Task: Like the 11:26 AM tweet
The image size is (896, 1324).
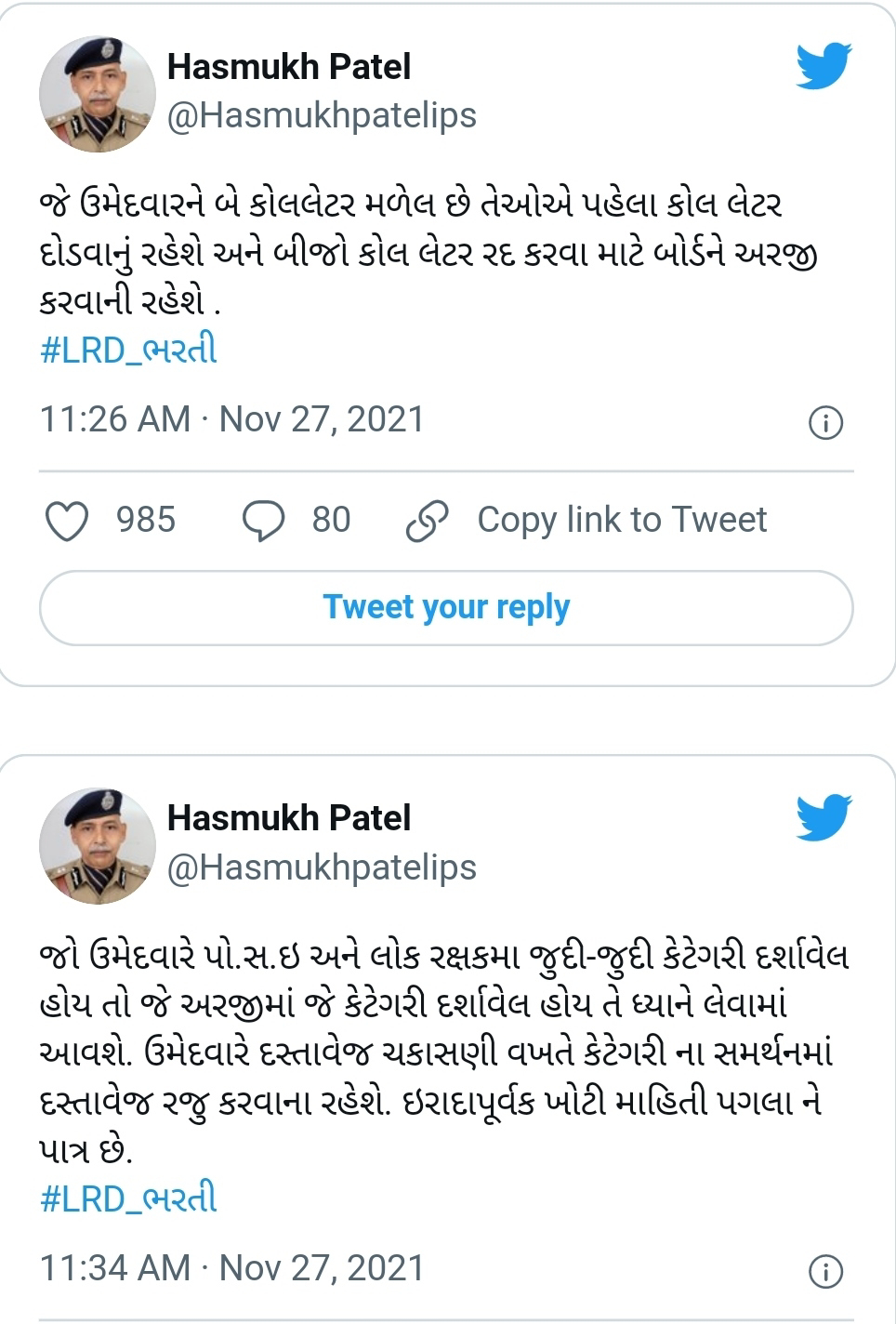Action: (68, 521)
